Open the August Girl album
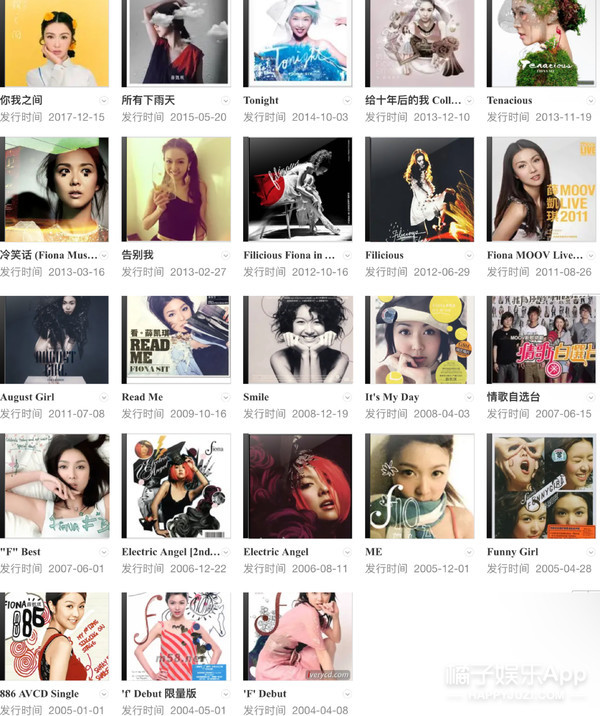 coord(54,340)
